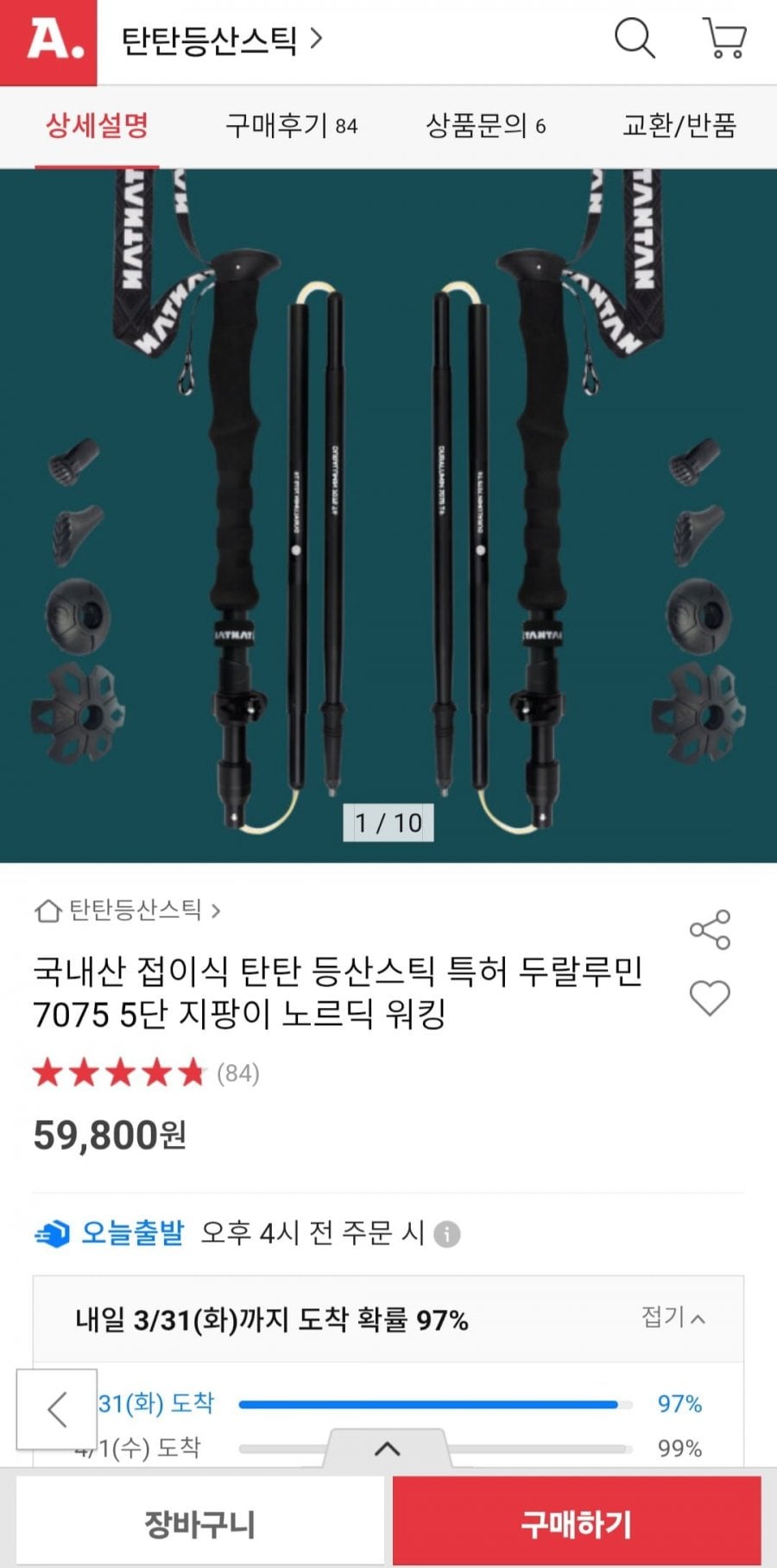Switch to the 교환/반품 tab
The width and height of the screenshot is (777, 1568).
click(x=679, y=126)
